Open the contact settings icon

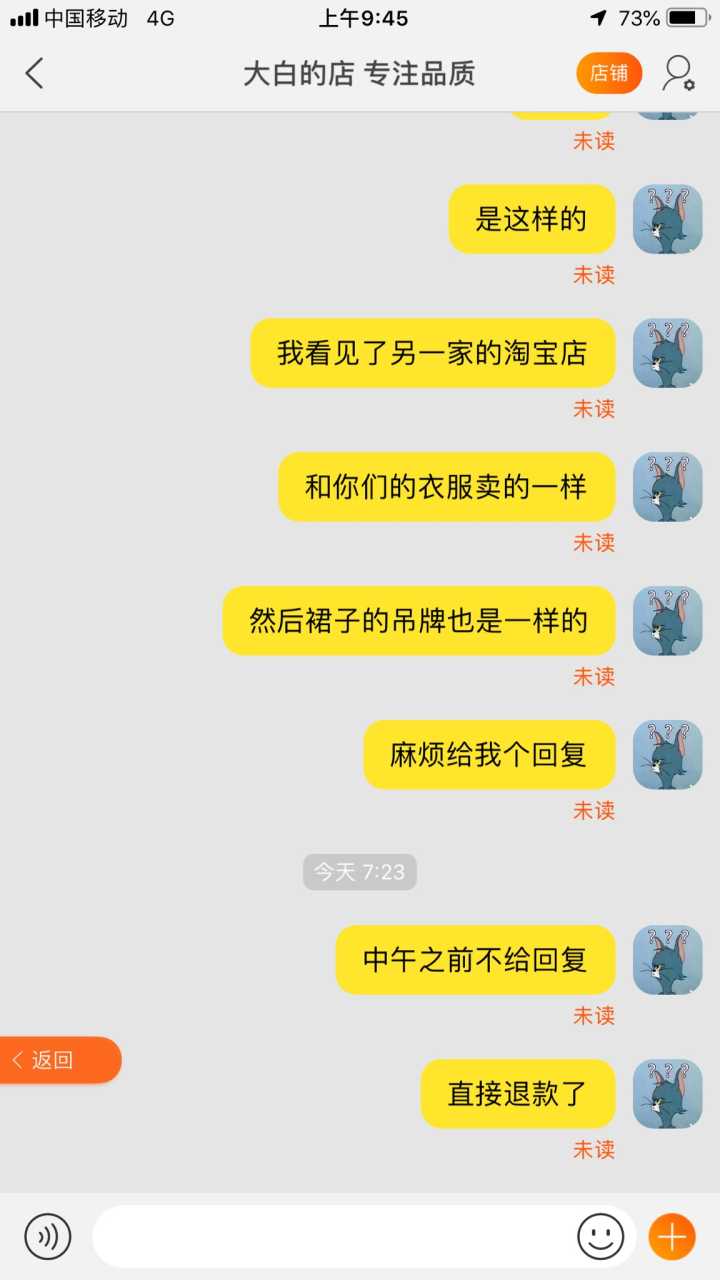pos(679,73)
